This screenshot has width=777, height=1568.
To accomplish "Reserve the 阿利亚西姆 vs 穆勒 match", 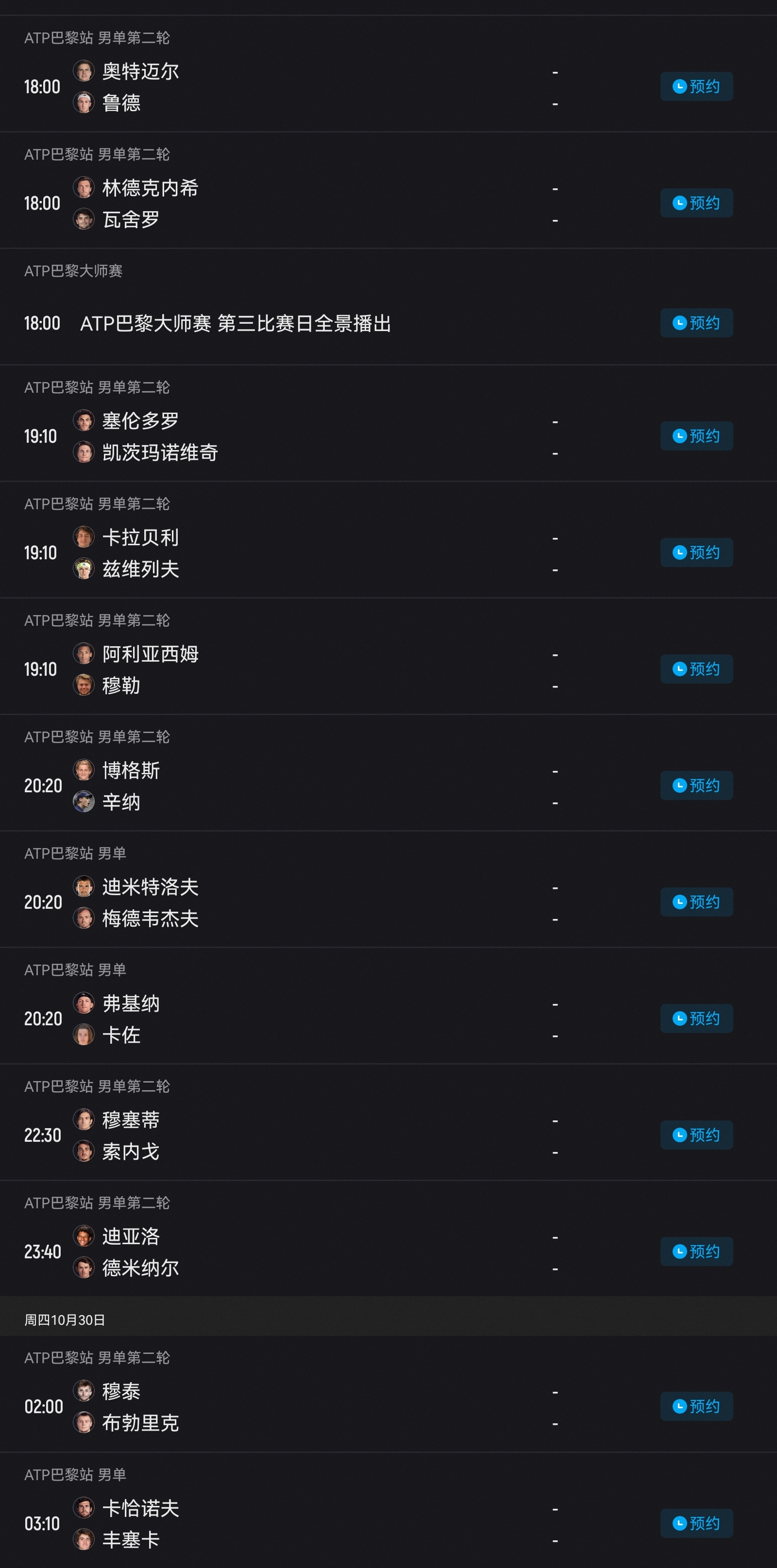I will pyautogui.click(x=696, y=669).
